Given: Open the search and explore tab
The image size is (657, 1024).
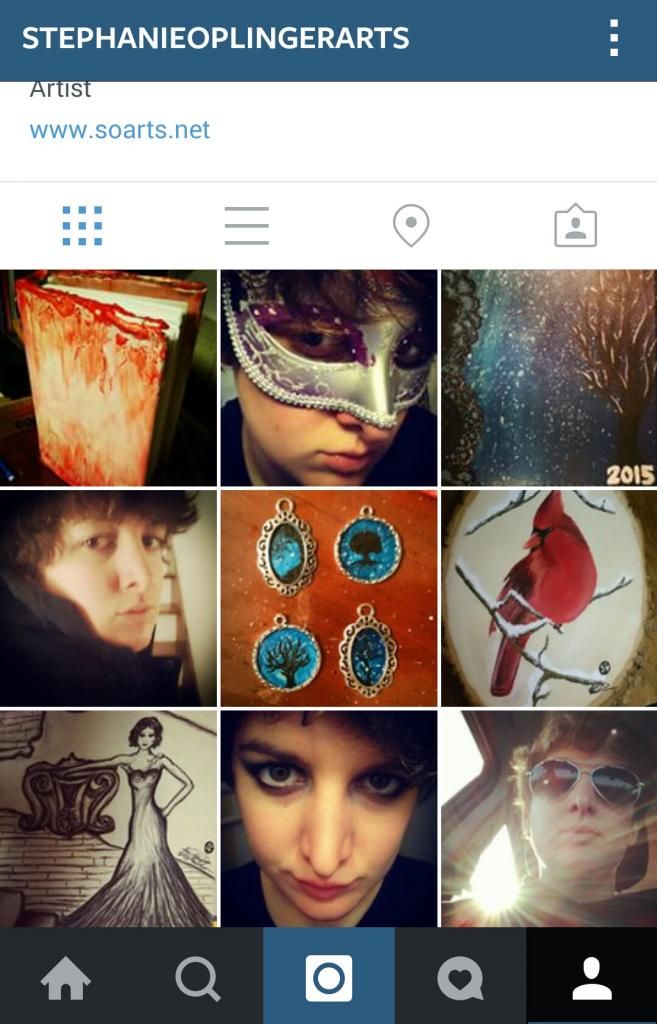Looking at the screenshot, I should coord(197,977).
